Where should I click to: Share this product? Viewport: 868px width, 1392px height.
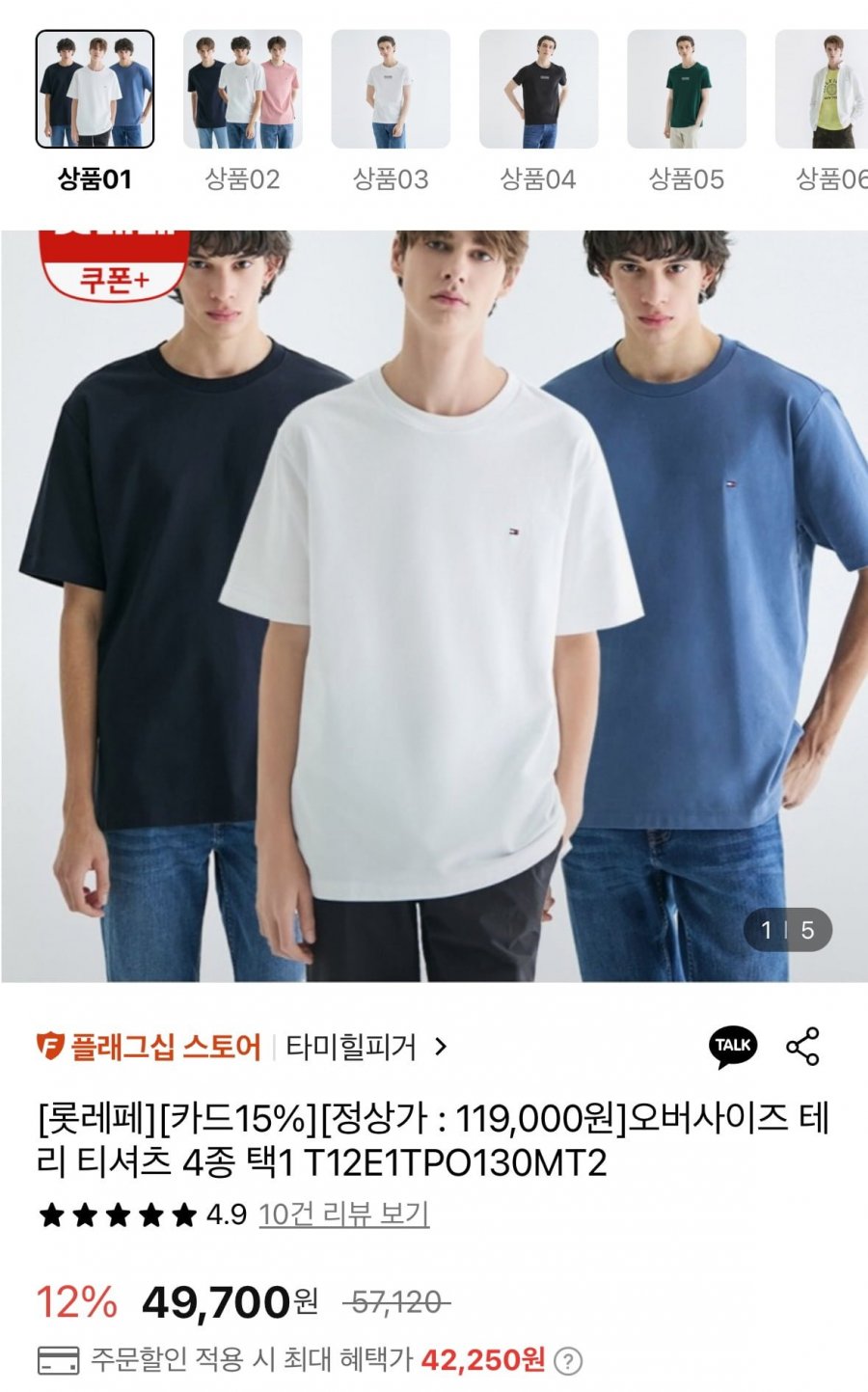[x=802, y=1047]
